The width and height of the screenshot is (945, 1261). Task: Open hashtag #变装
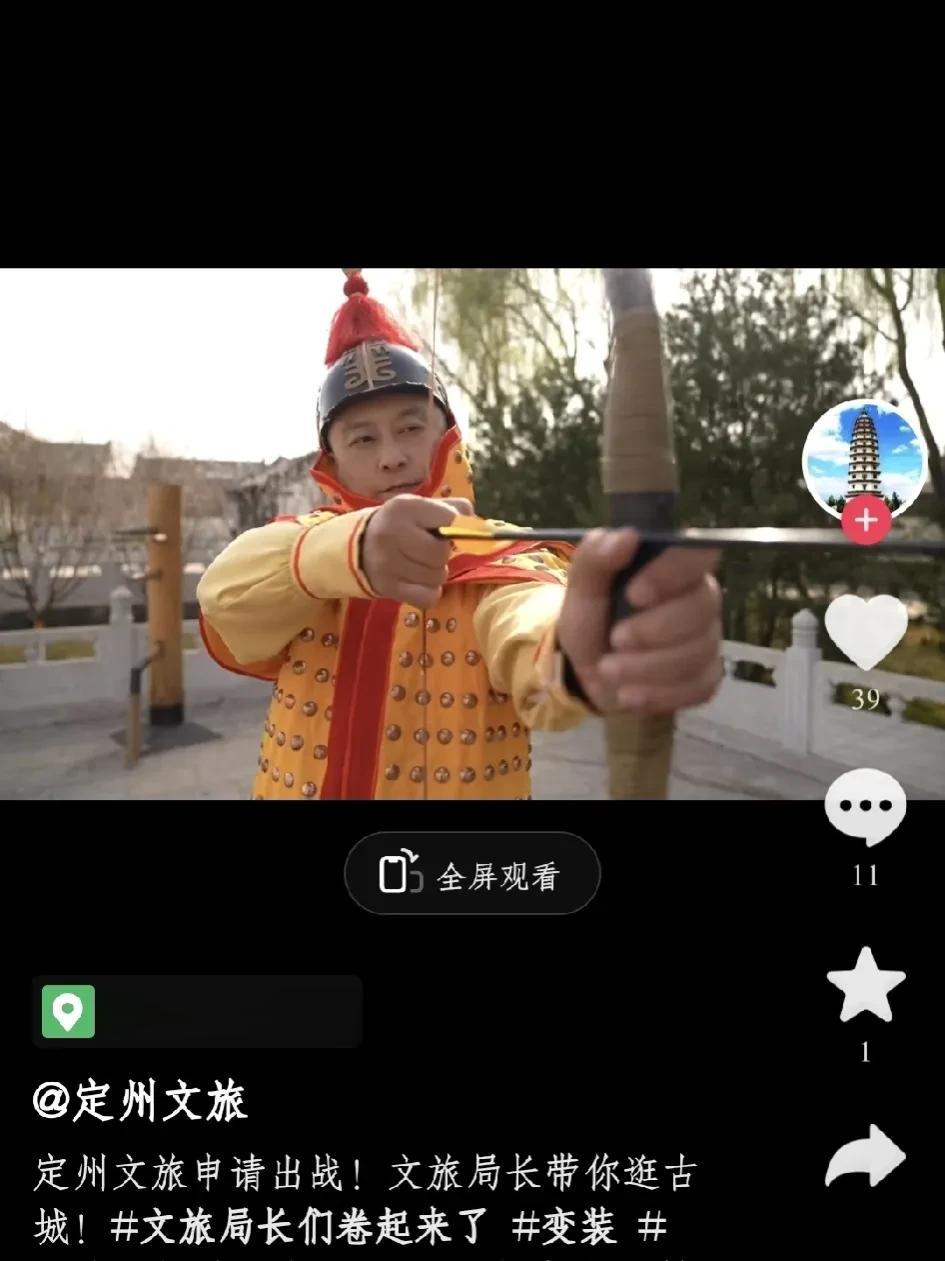tap(564, 1228)
